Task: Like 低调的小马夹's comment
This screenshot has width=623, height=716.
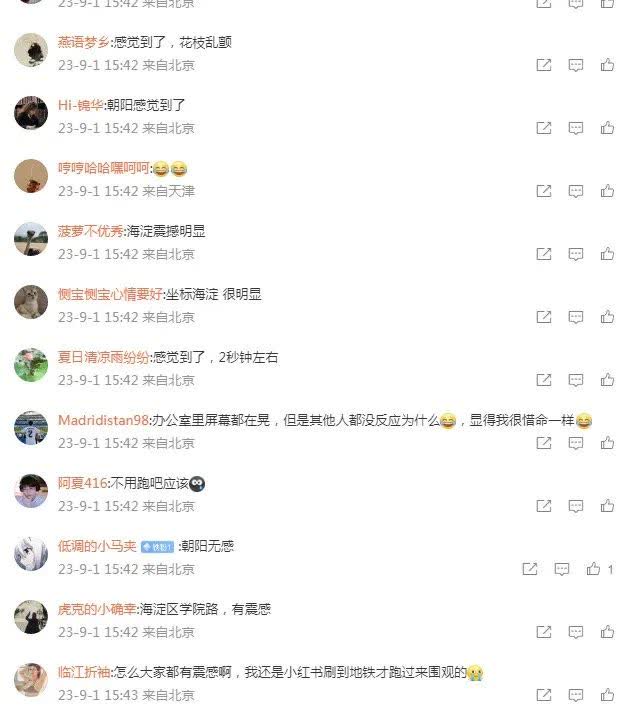Action: pos(594,569)
